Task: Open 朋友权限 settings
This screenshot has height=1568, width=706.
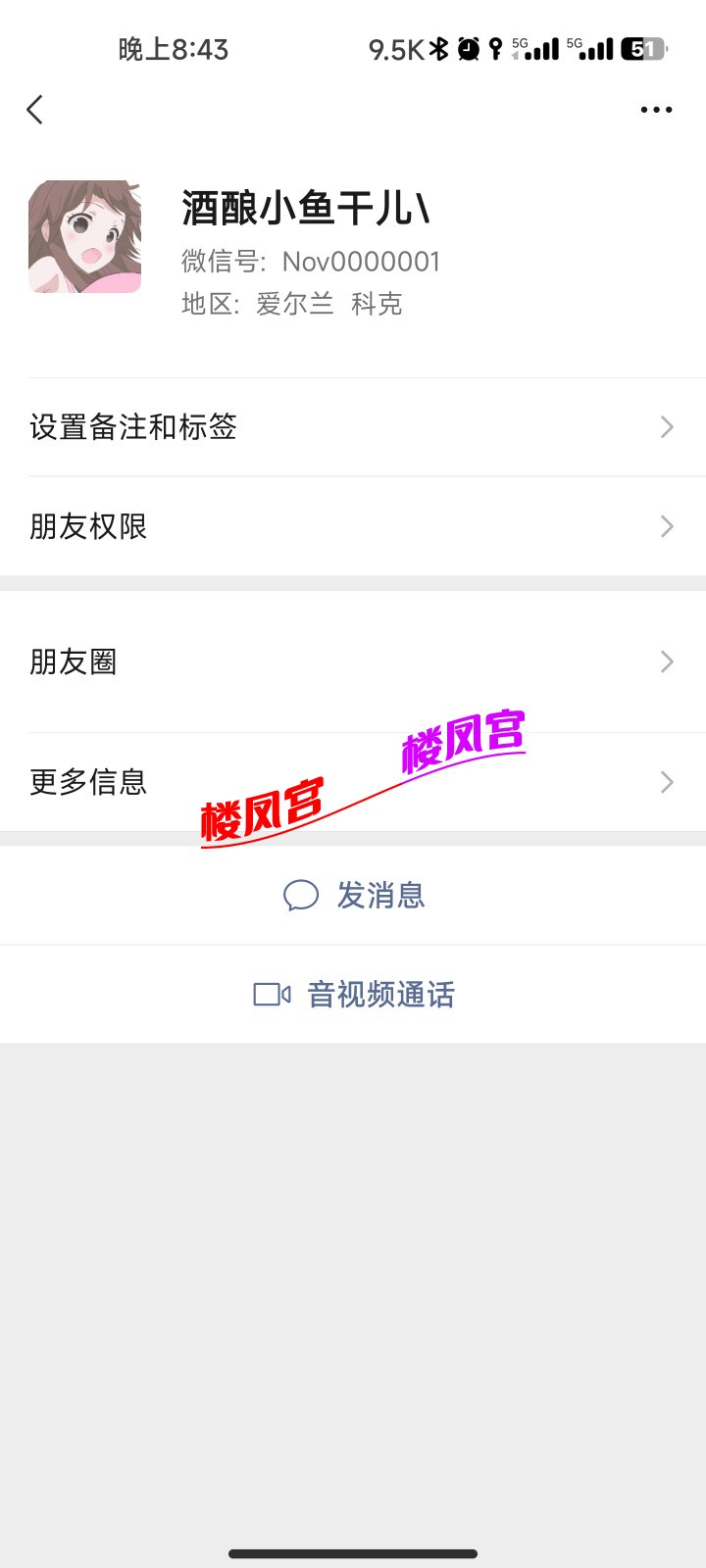Action: tap(353, 527)
